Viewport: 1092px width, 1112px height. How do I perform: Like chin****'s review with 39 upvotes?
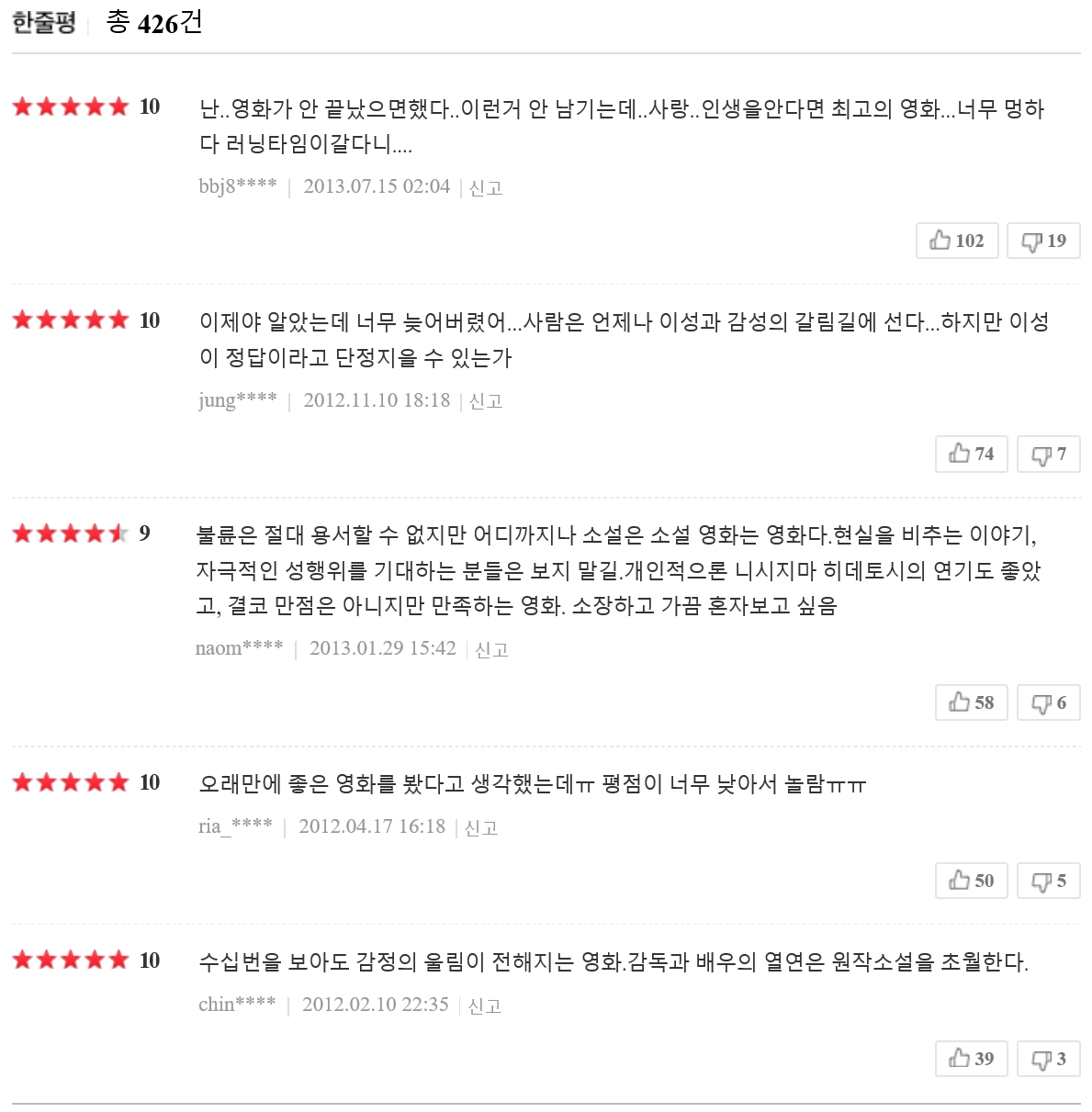pos(972,1059)
